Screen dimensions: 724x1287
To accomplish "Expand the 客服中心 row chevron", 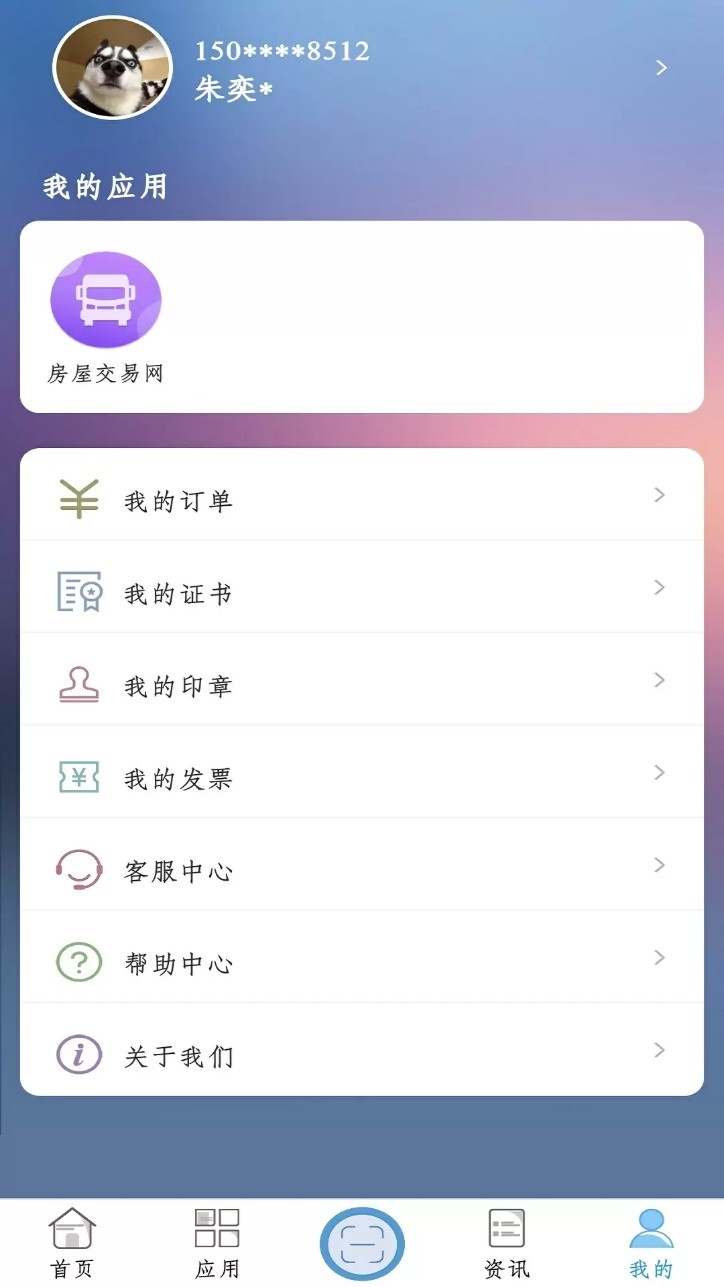I will [x=659, y=866].
